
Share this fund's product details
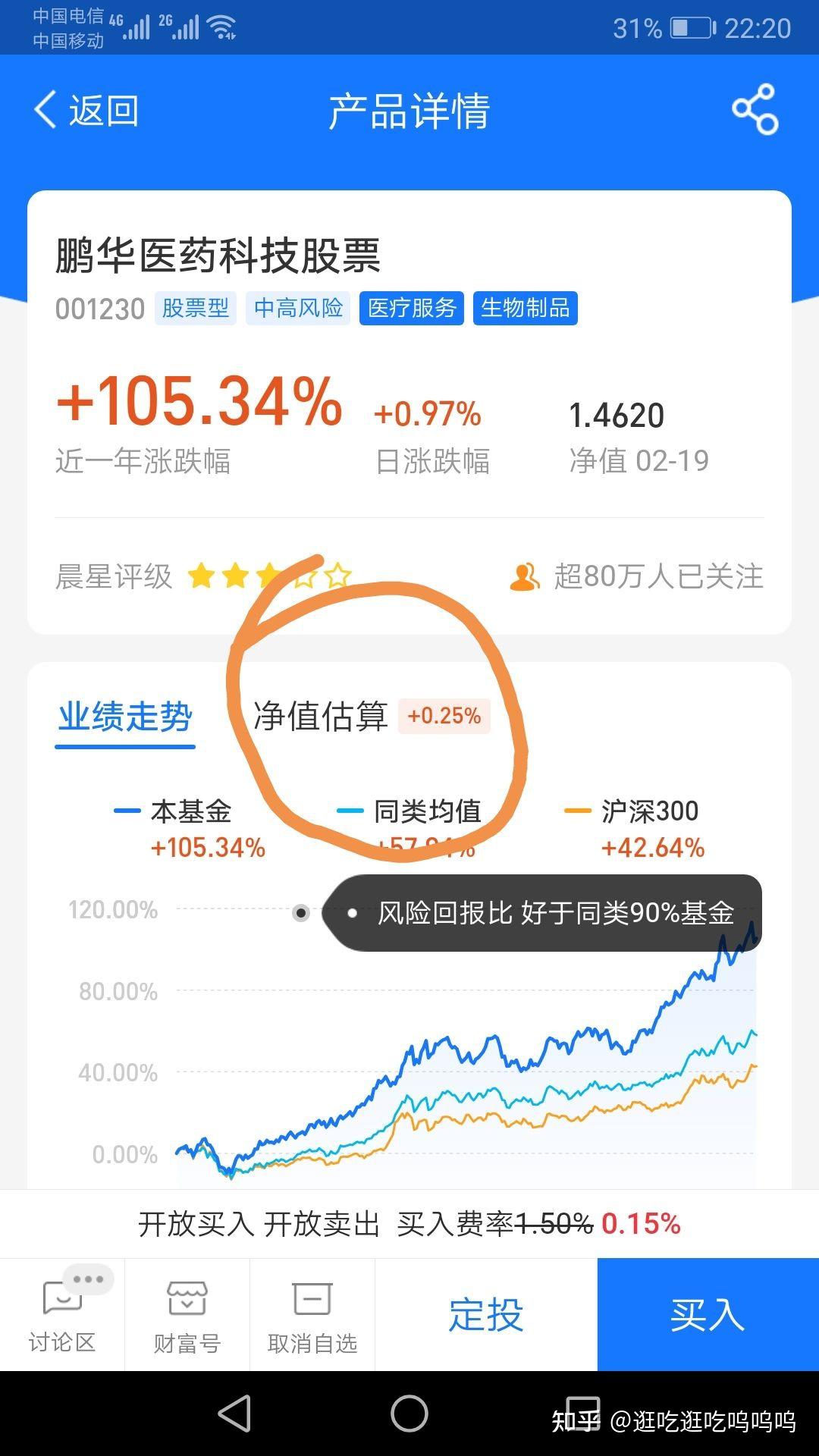pos(755,110)
